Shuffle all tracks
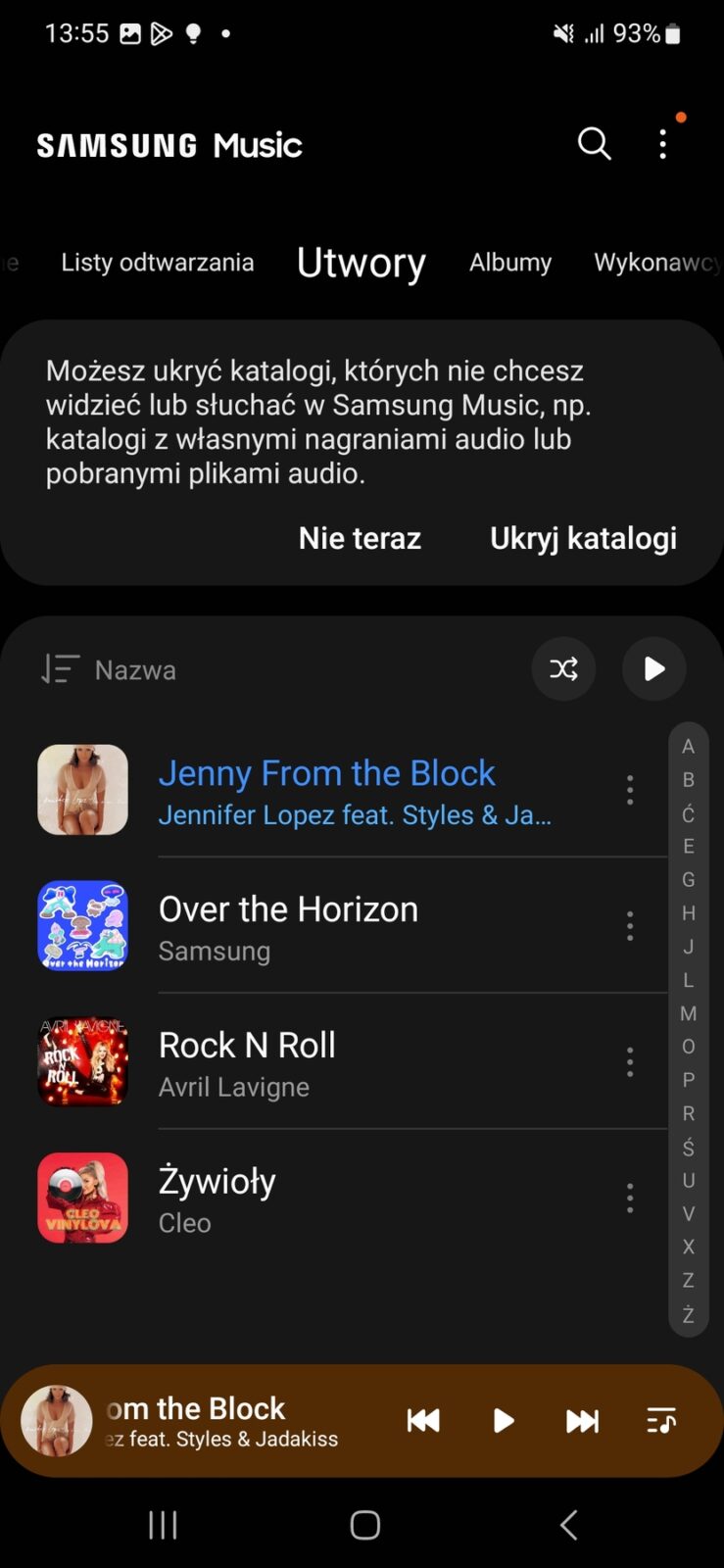The height and width of the screenshot is (1568, 724). pos(563,669)
